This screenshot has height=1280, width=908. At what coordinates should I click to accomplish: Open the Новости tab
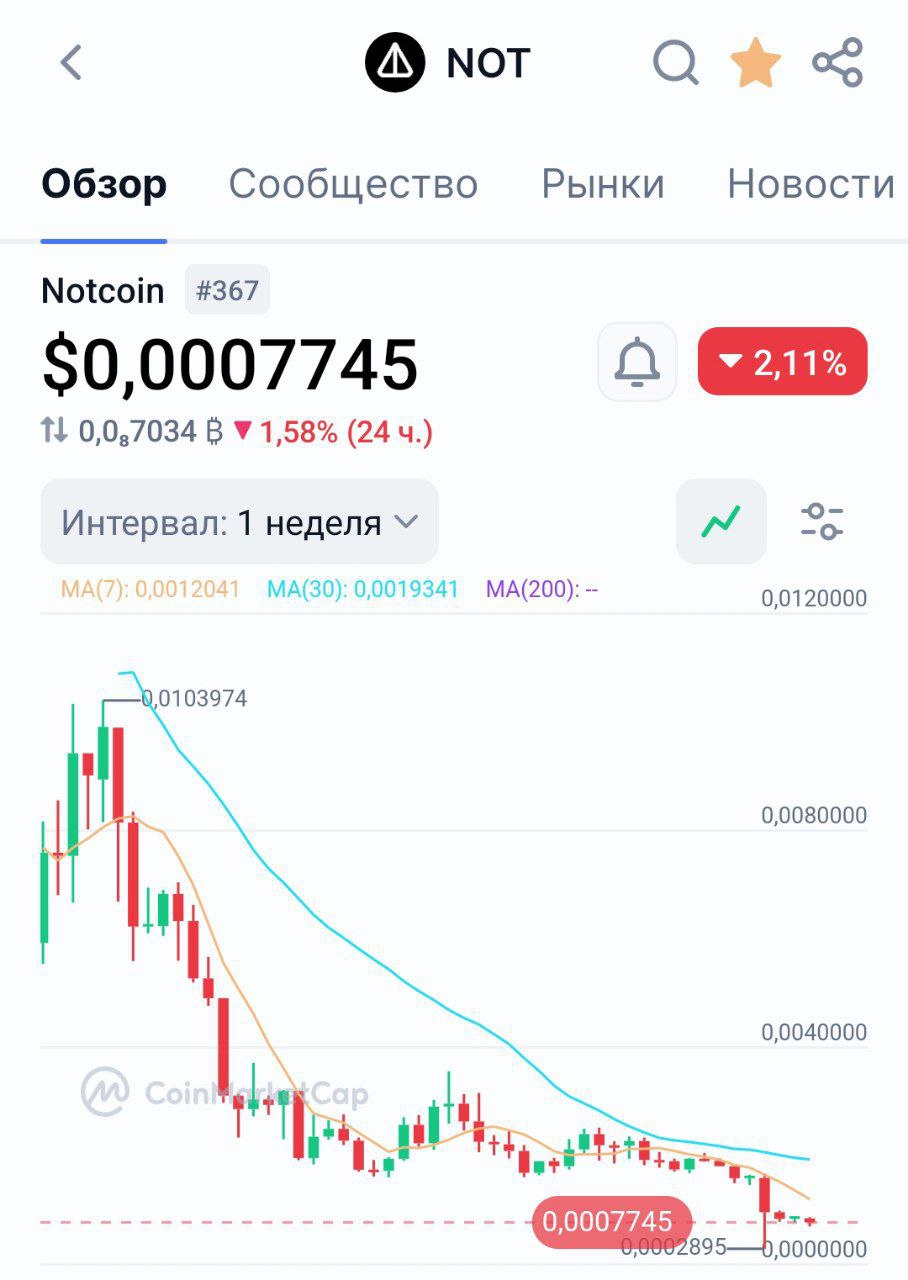[811, 184]
